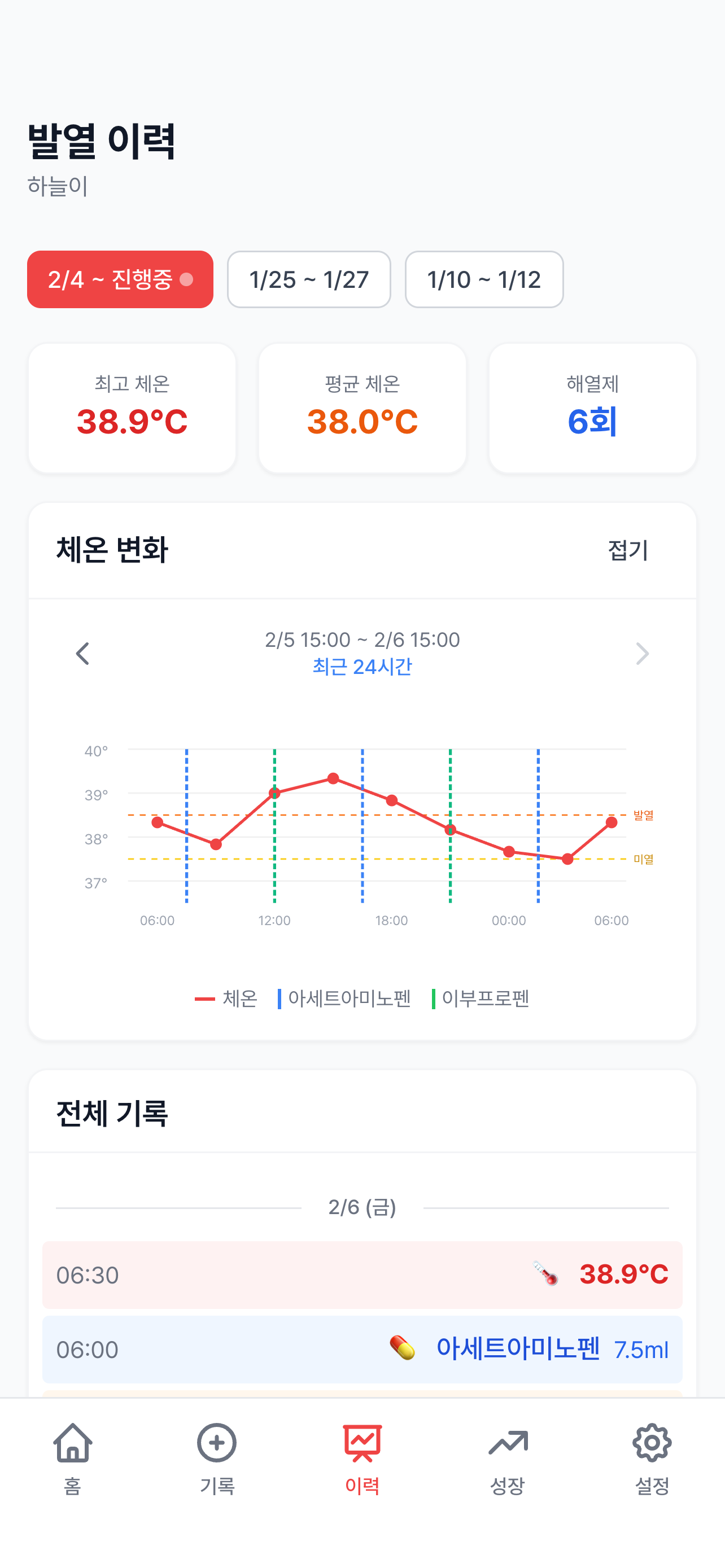Click the peak temperature point on the chart
The height and width of the screenshot is (1568, 725).
coord(334,777)
